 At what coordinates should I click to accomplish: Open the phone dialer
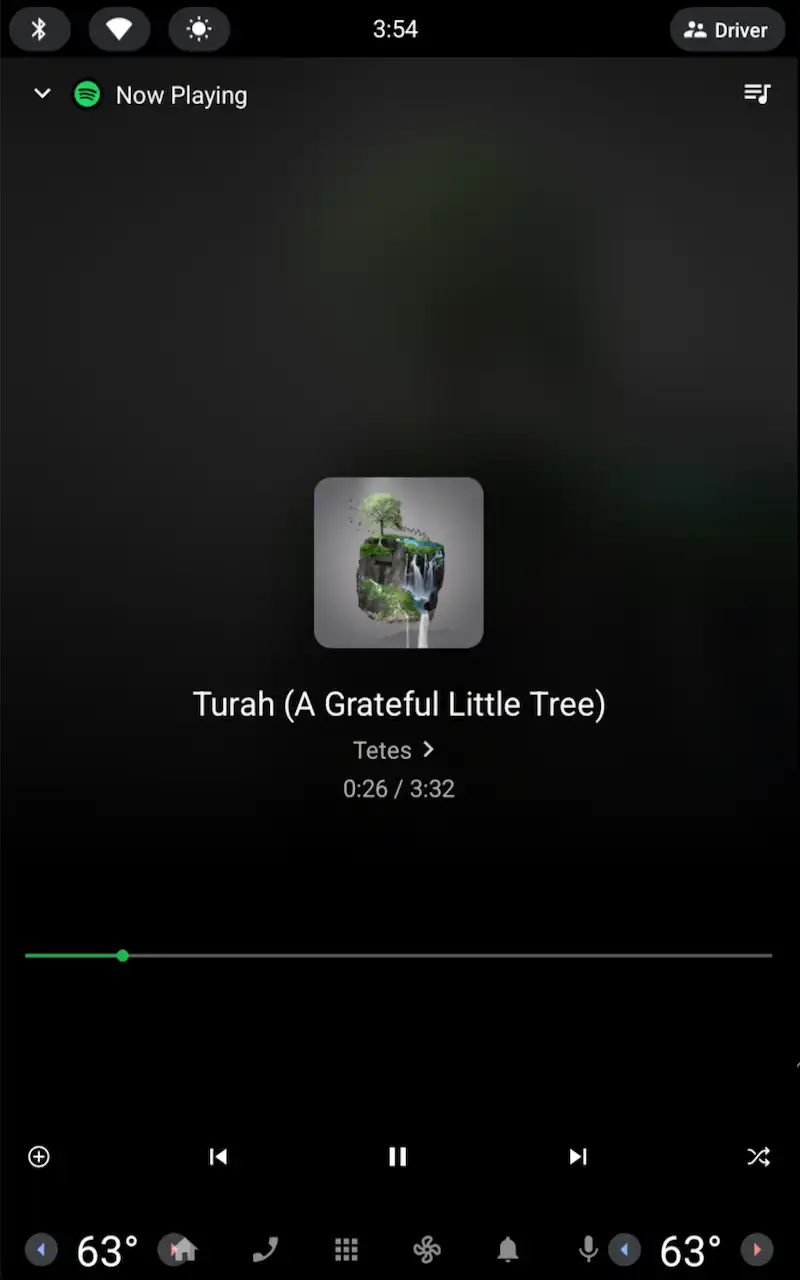(265, 1250)
